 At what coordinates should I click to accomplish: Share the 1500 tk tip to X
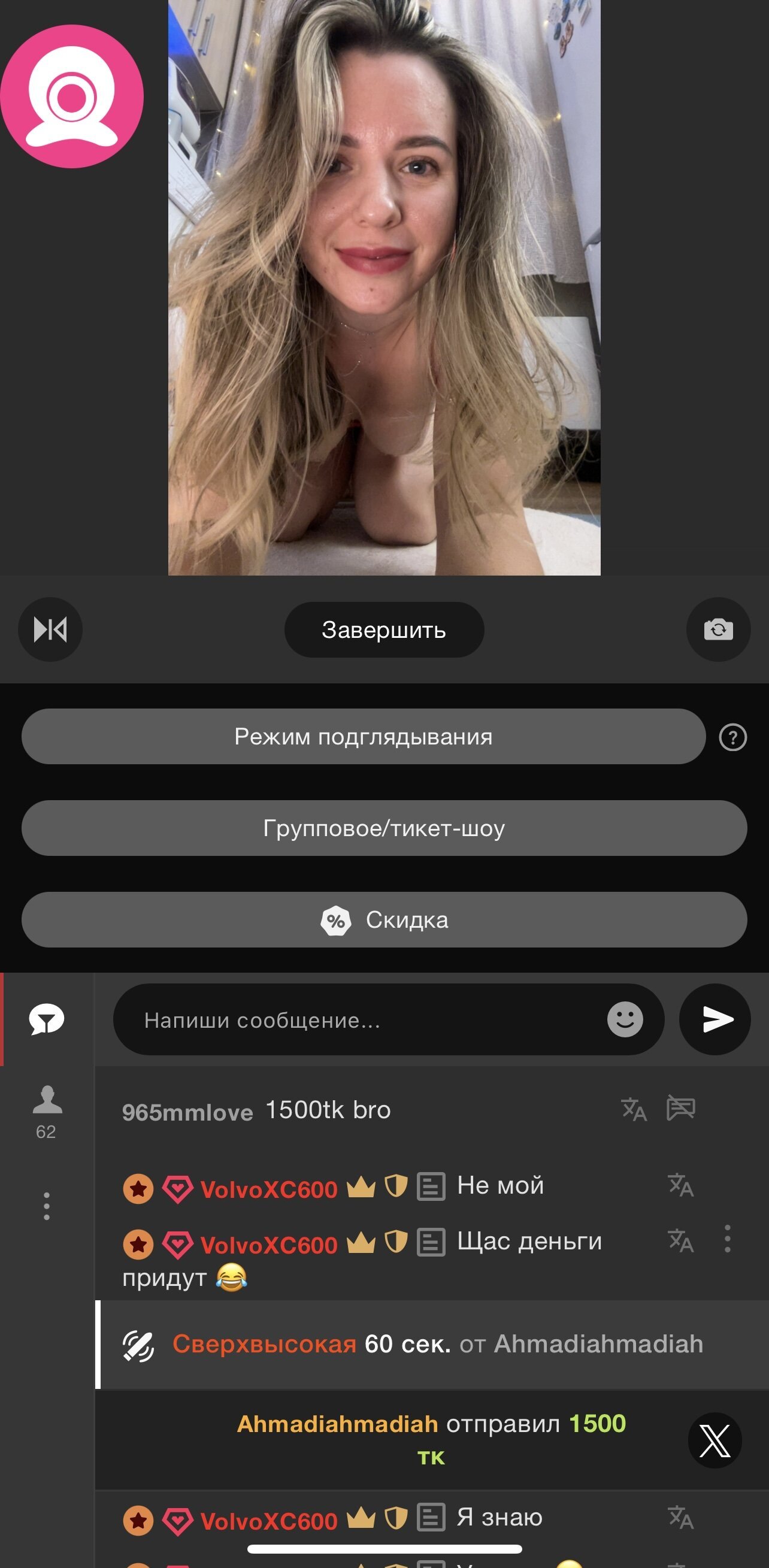[x=714, y=1440]
